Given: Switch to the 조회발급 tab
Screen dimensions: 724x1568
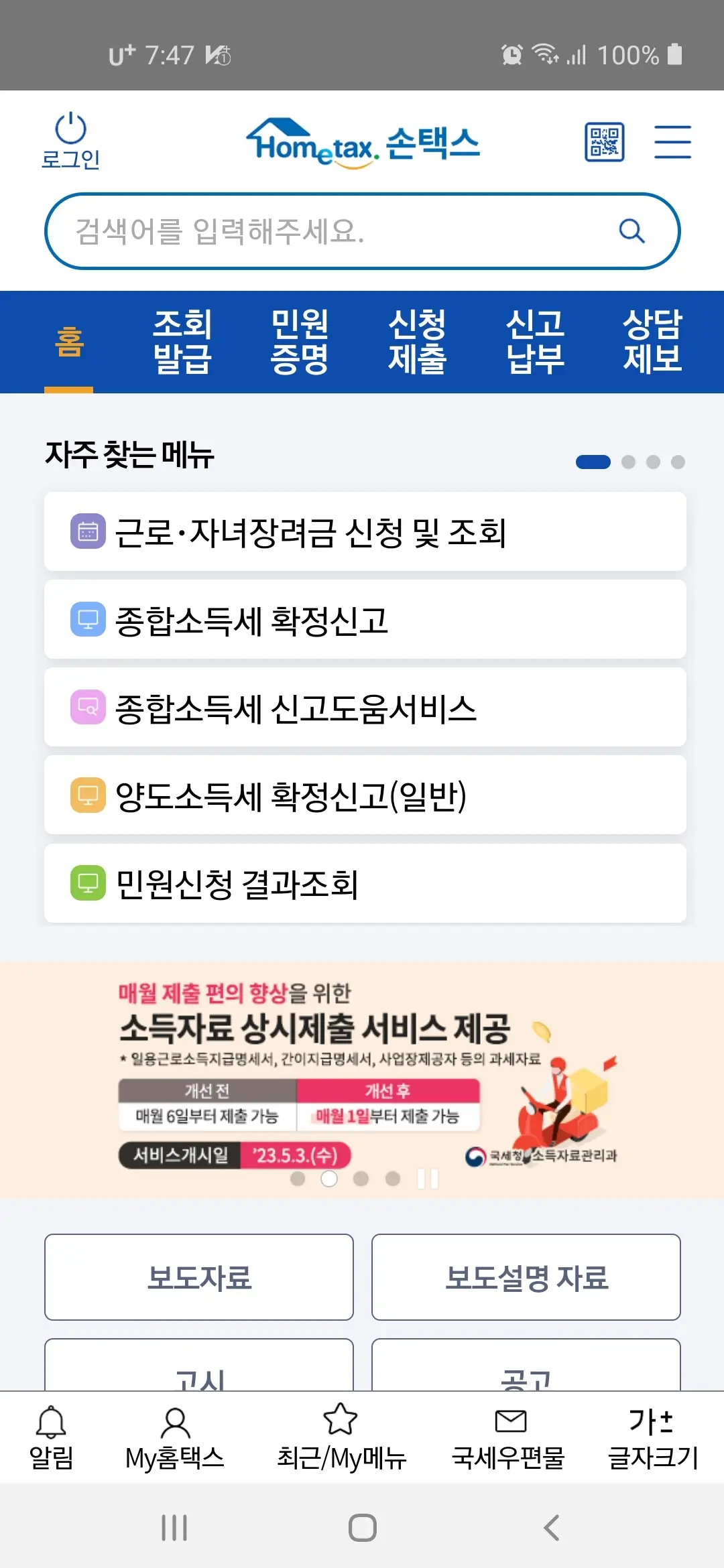Looking at the screenshot, I should coord(182,342).
